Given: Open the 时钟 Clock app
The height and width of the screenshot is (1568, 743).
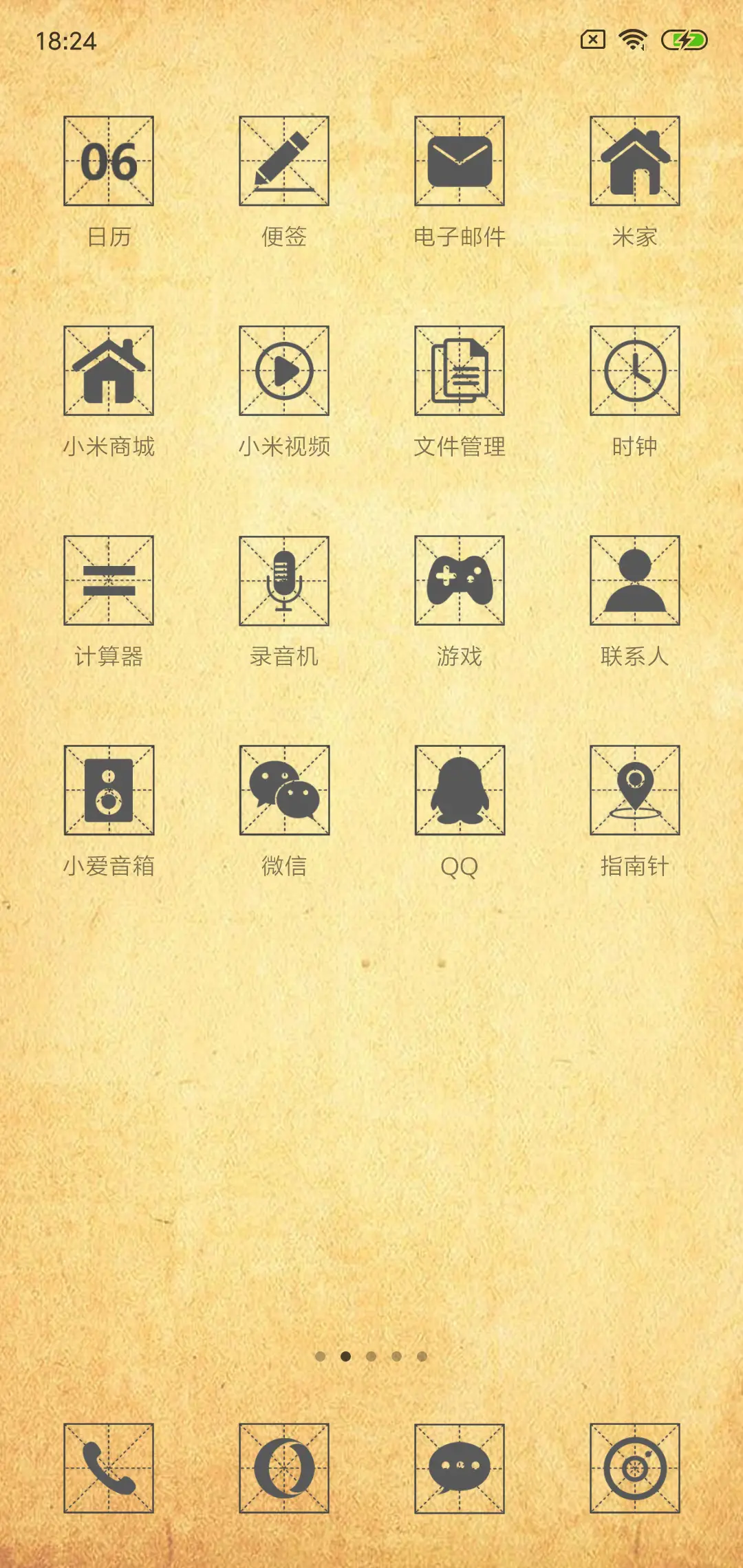Looking at the screenshot, I should click(634, 371).
